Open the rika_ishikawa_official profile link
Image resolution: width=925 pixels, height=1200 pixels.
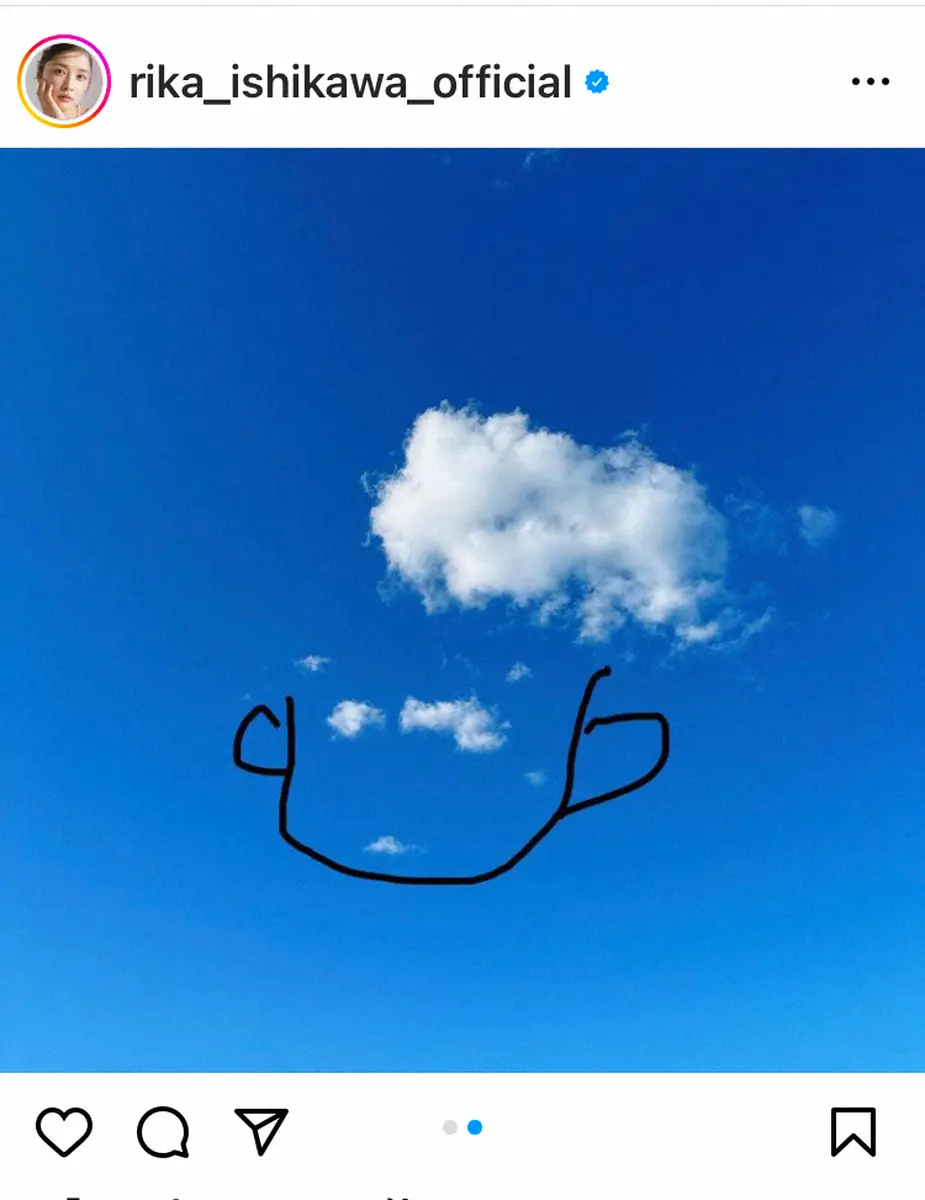350,83
